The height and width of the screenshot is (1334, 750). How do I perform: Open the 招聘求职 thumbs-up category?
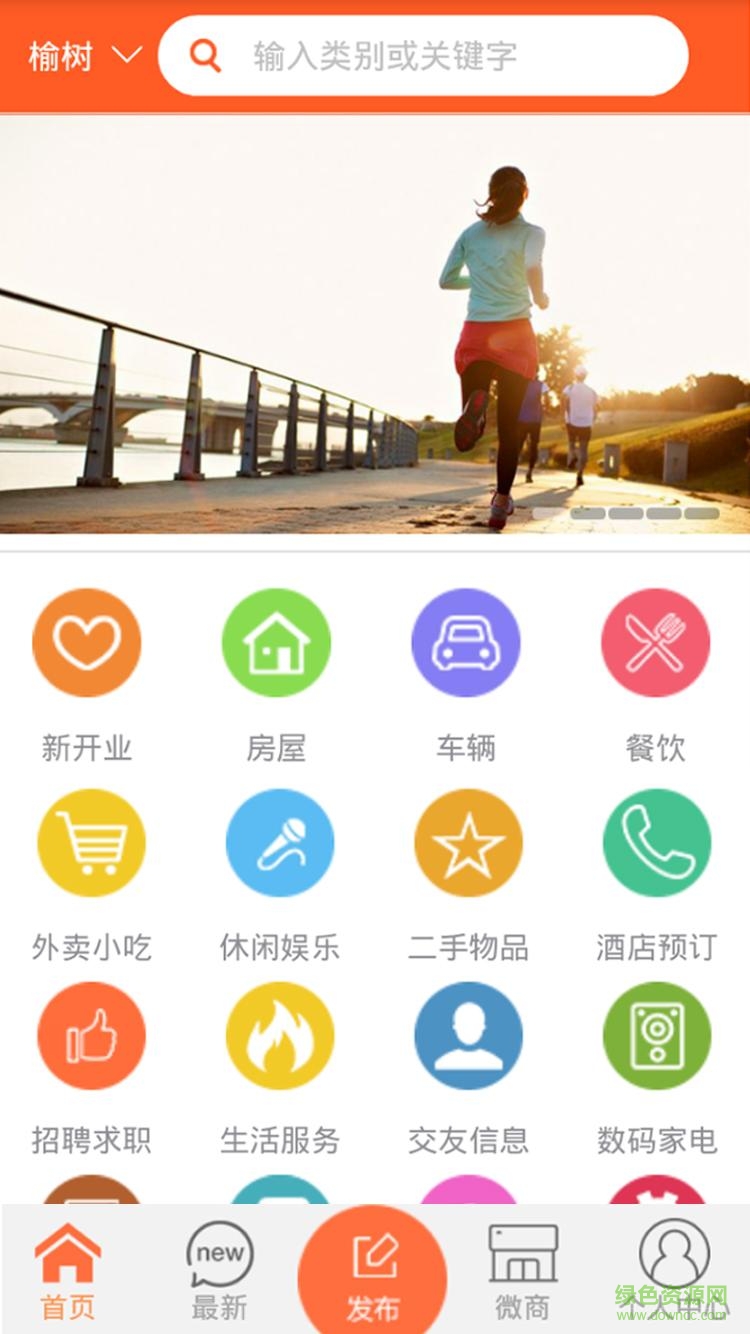[91, 1035]
